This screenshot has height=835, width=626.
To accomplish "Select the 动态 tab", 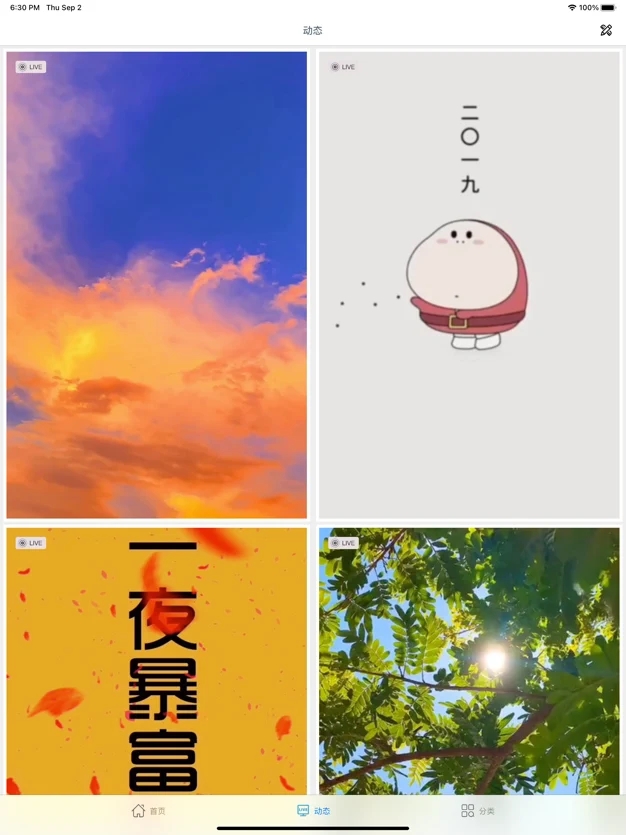I will click(x=313, y=811).
